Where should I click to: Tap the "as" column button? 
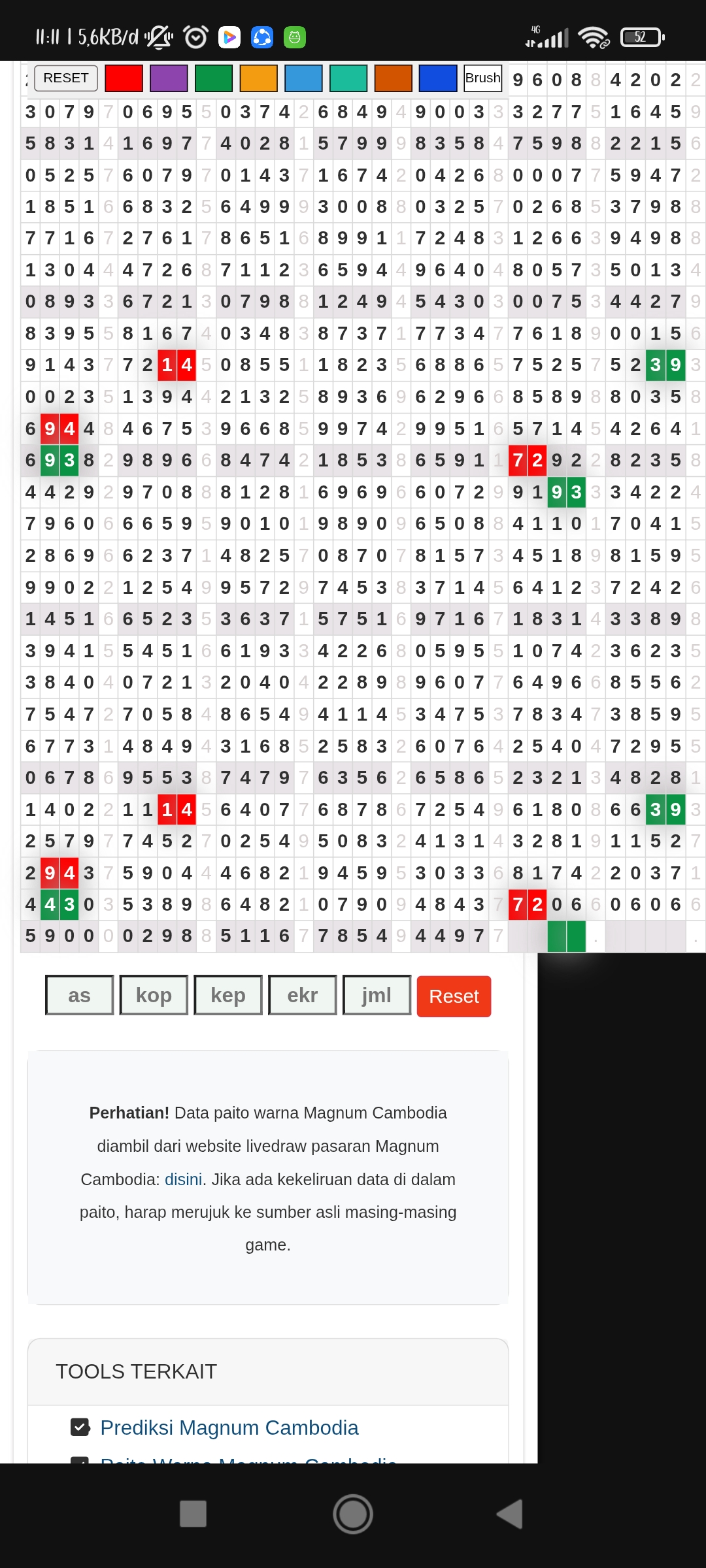pos(79,995)
